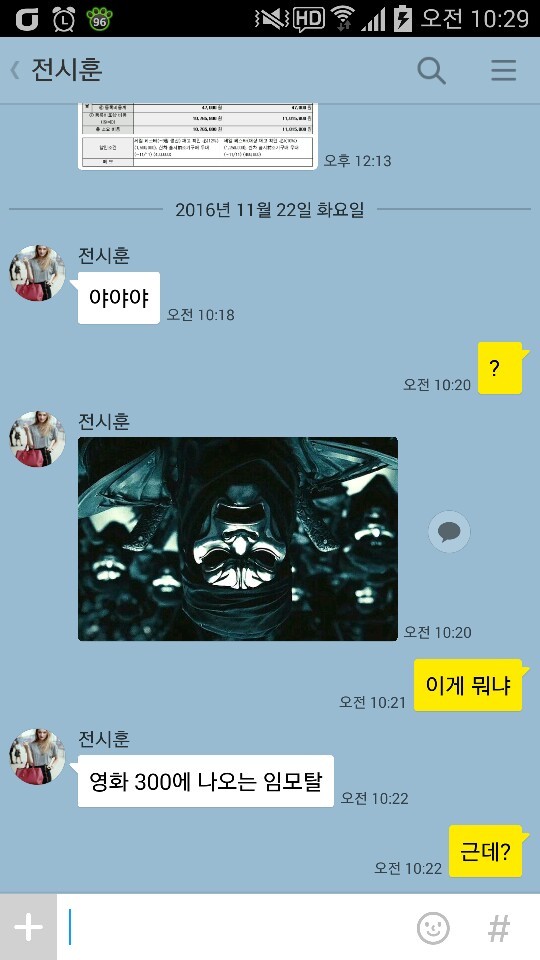Open the chat room hamburger menu
540x960 pixels.
[503, 70]
